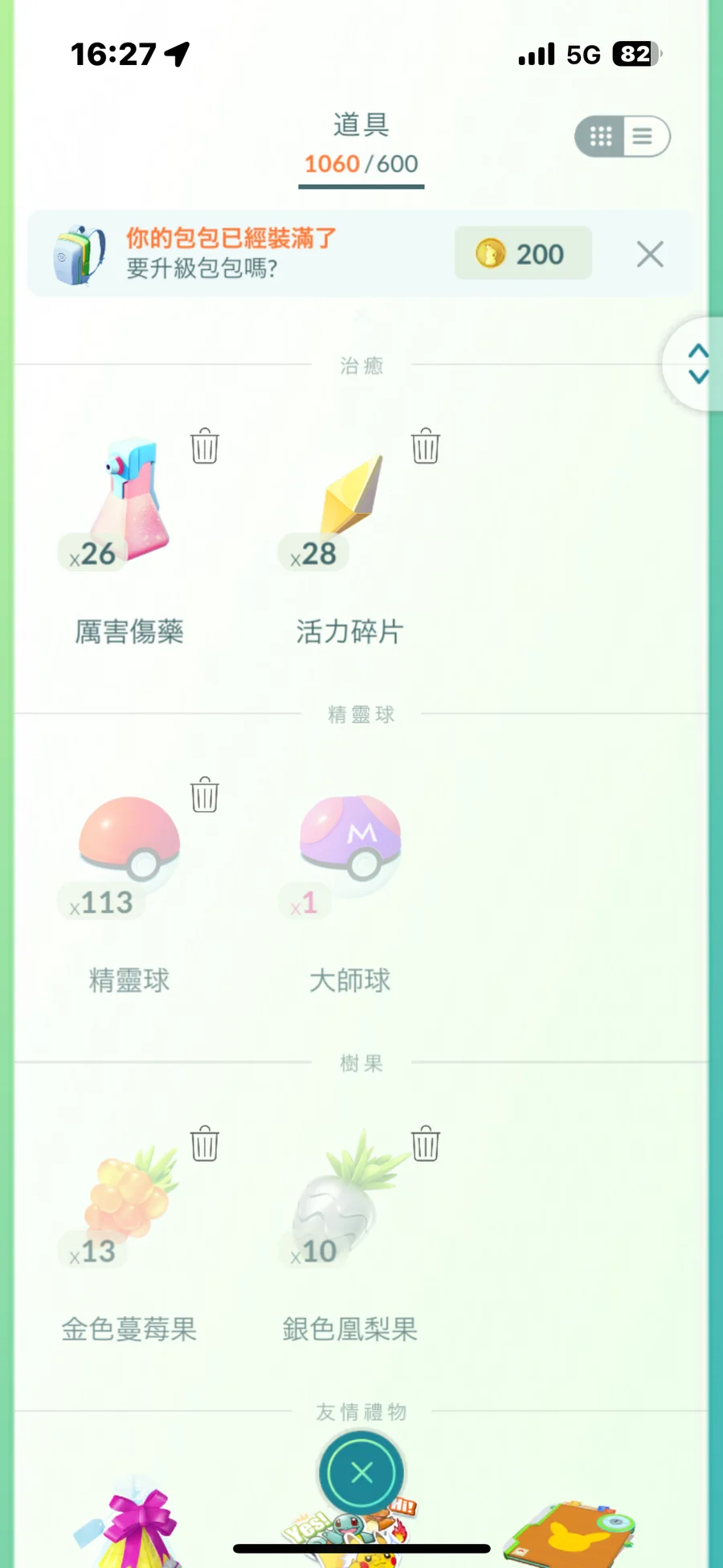723x1568 pixels.
Task: Discard 厲害傷藥 with its trash icon
Action: pyautogui.click(x=205, y=446)
